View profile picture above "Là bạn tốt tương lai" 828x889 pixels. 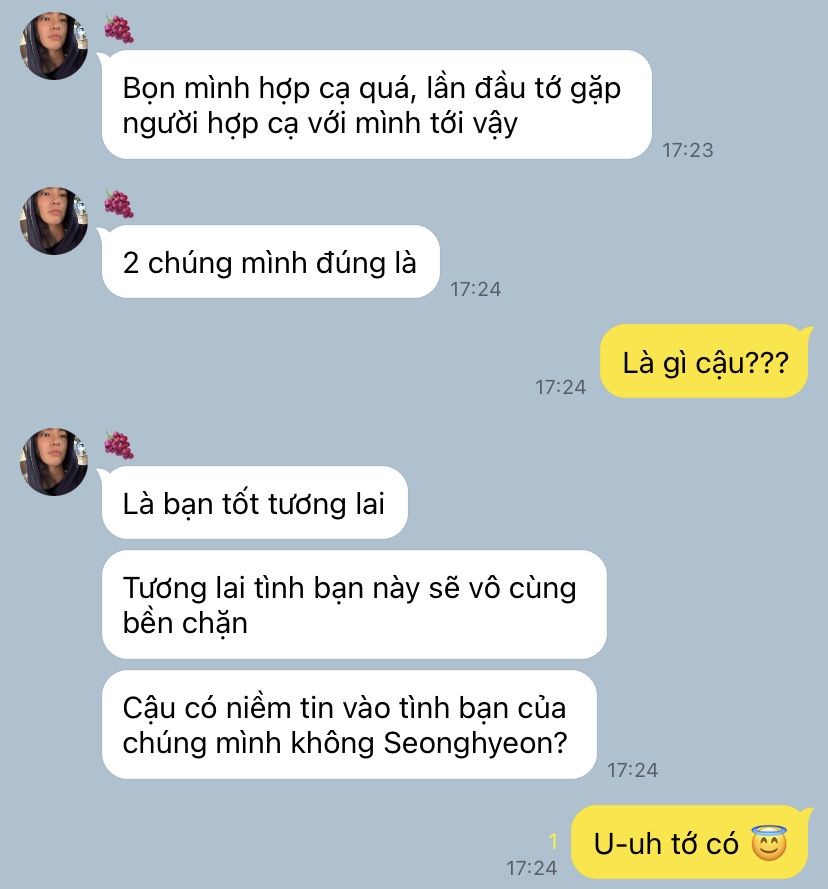(x=54, y=461)
